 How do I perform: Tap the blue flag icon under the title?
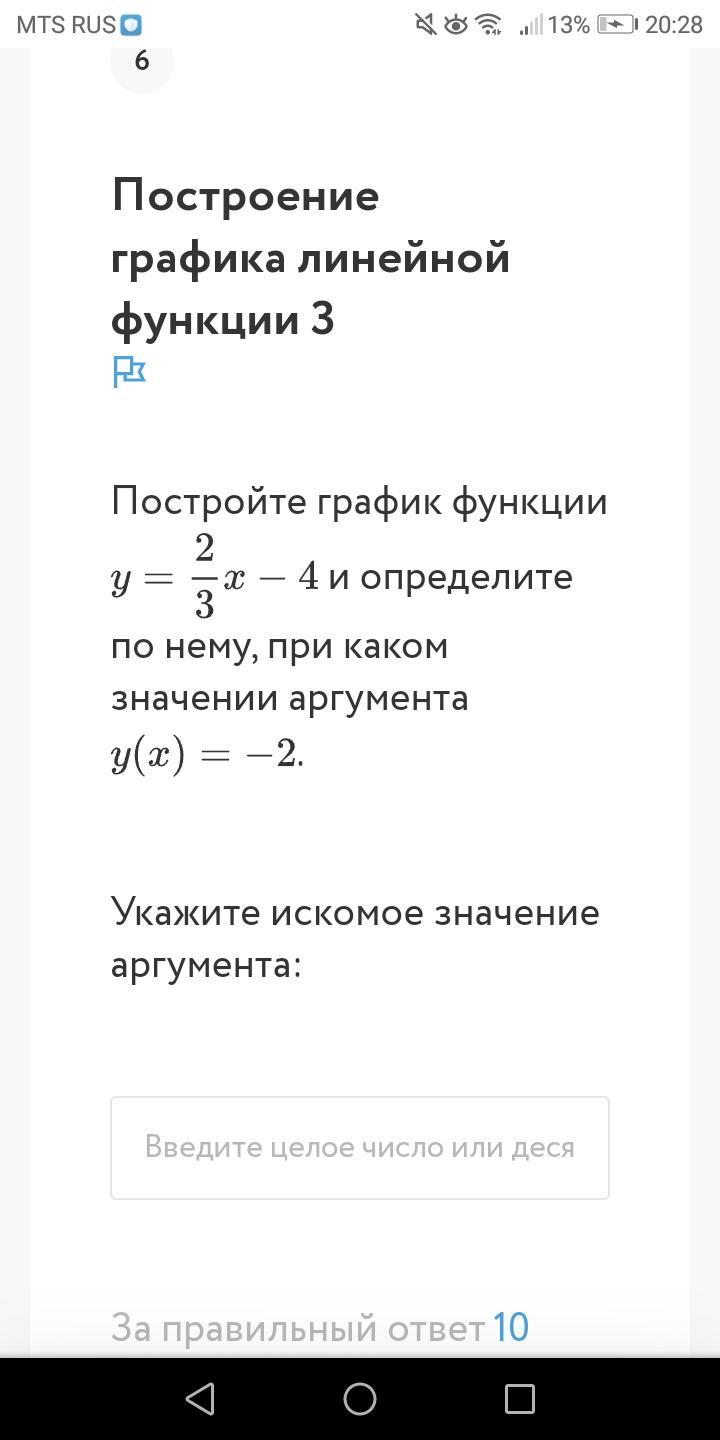click(129, 372)
